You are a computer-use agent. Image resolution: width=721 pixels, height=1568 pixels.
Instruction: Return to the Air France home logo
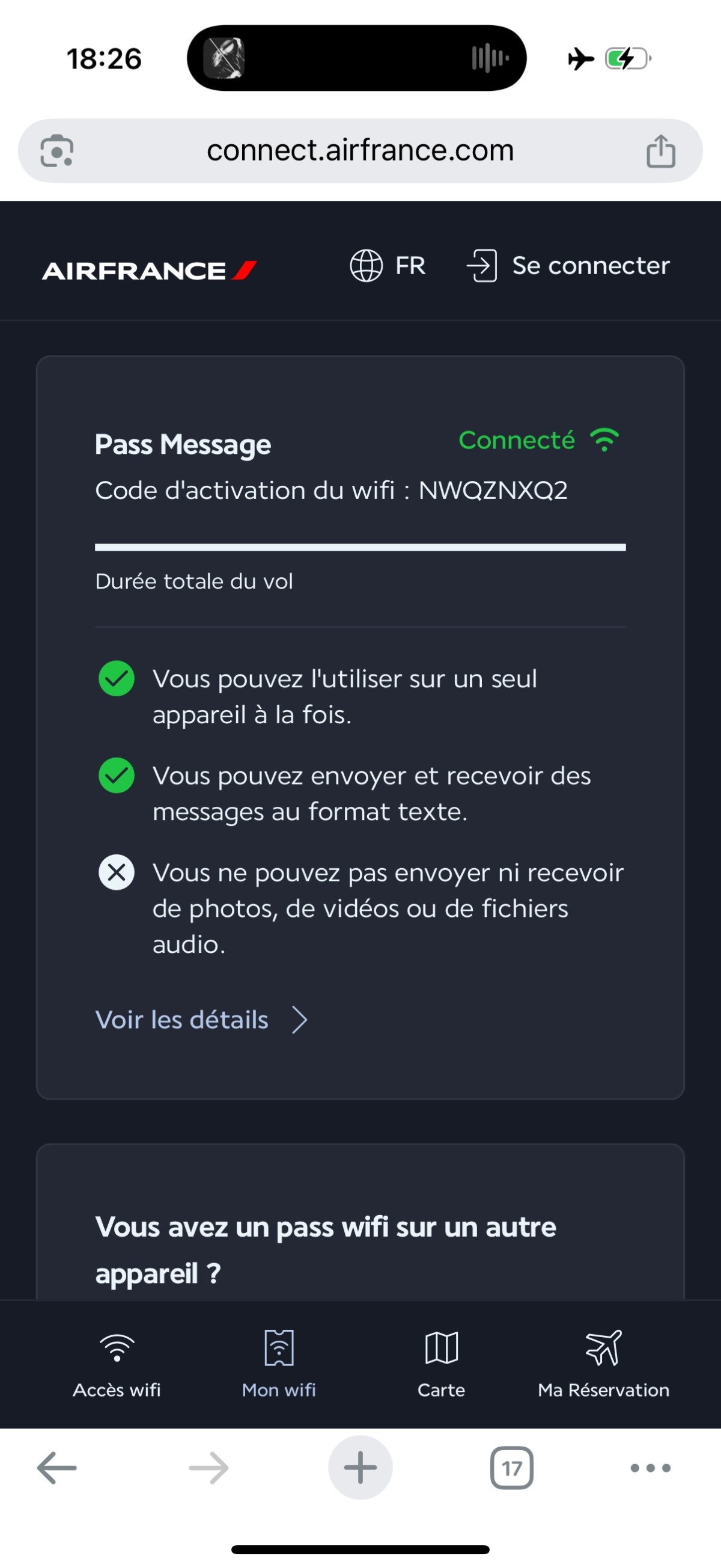(149, 271)
